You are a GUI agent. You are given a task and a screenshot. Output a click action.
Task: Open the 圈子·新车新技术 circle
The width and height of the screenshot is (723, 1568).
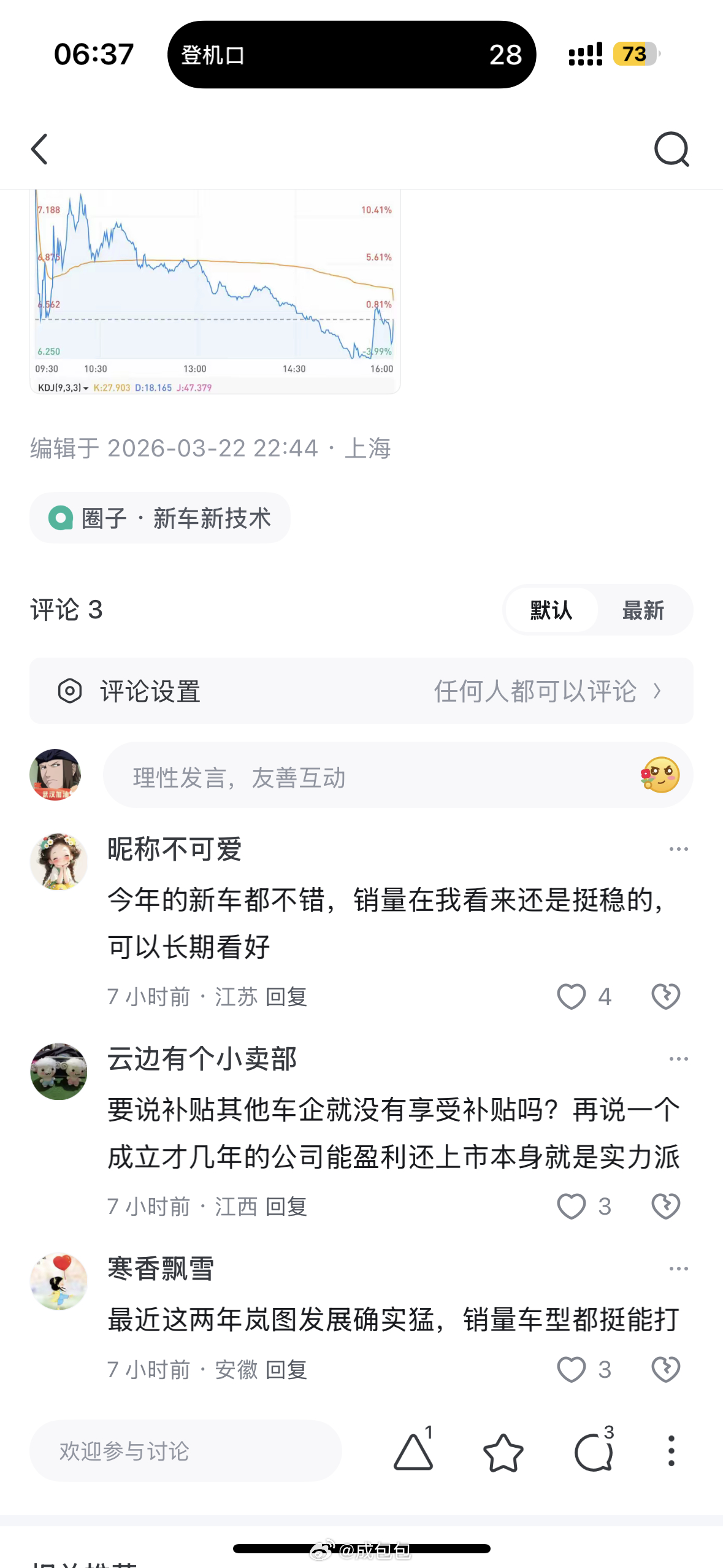click(159, 518)
